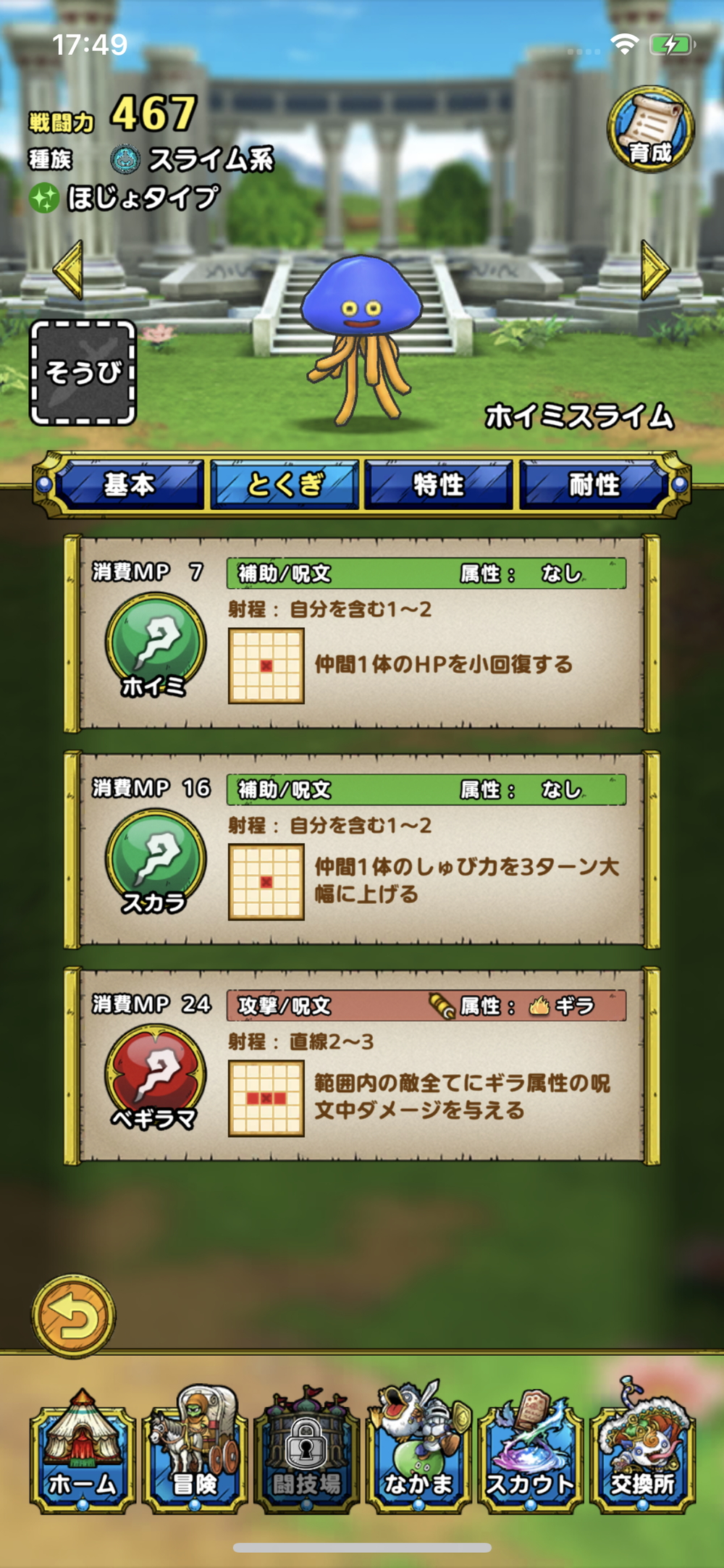Screen dimensions: 724x1568
Task: View the 耐性 resistances tab
Action: tap(594, 485)
